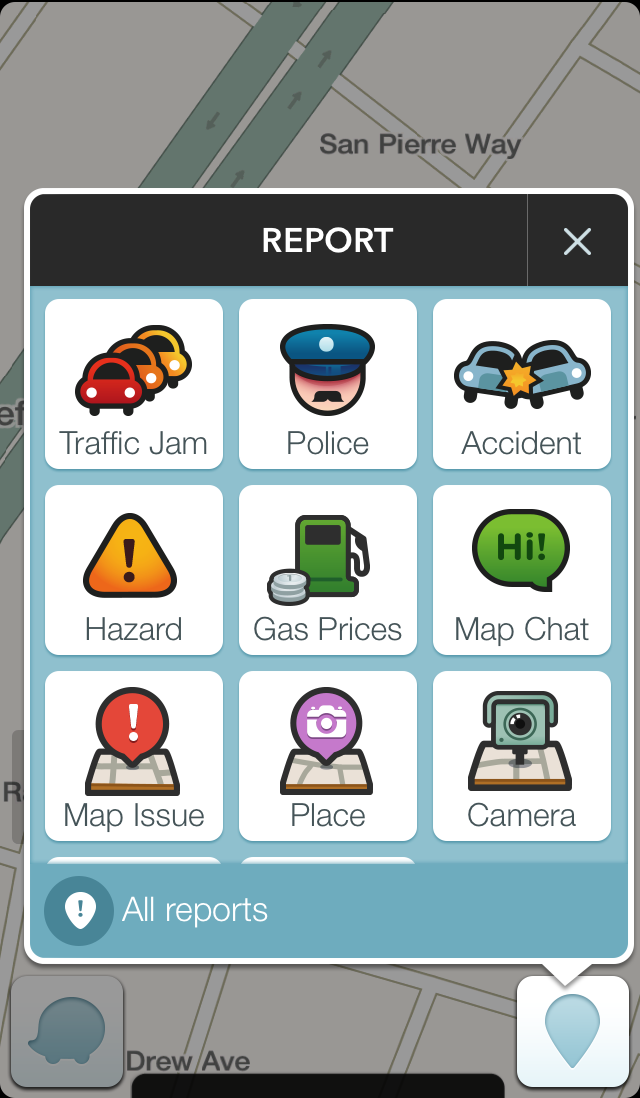Add a Place report

(328, 756)
